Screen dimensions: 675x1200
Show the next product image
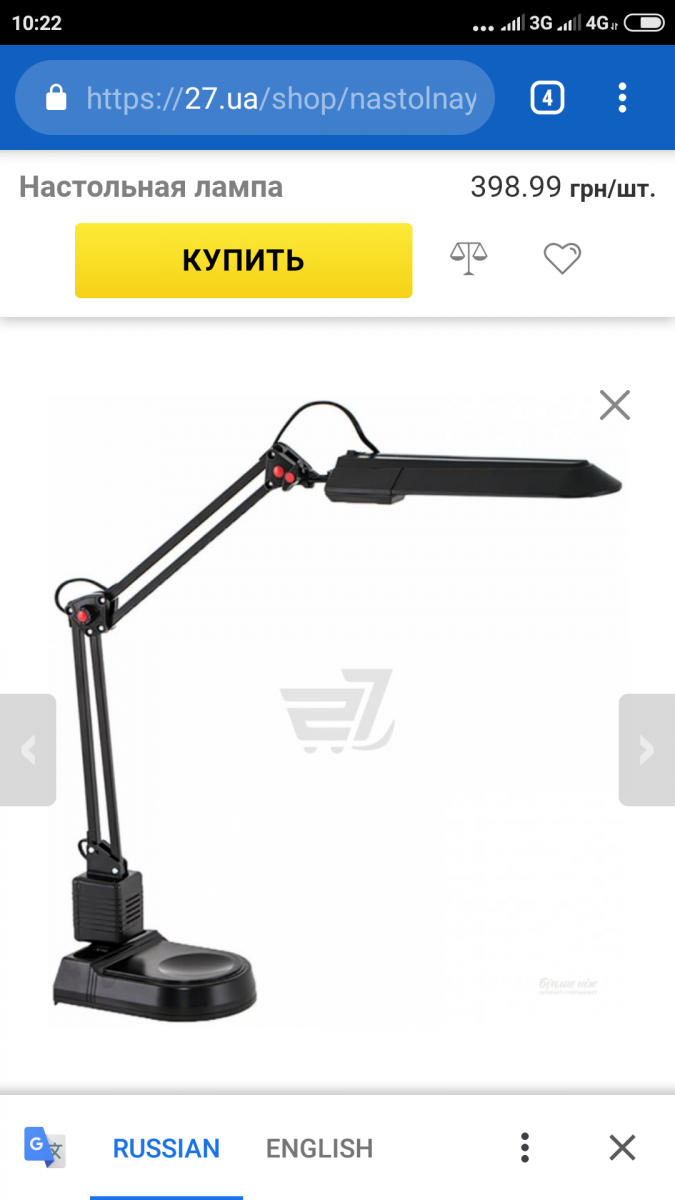coord(647,750)
